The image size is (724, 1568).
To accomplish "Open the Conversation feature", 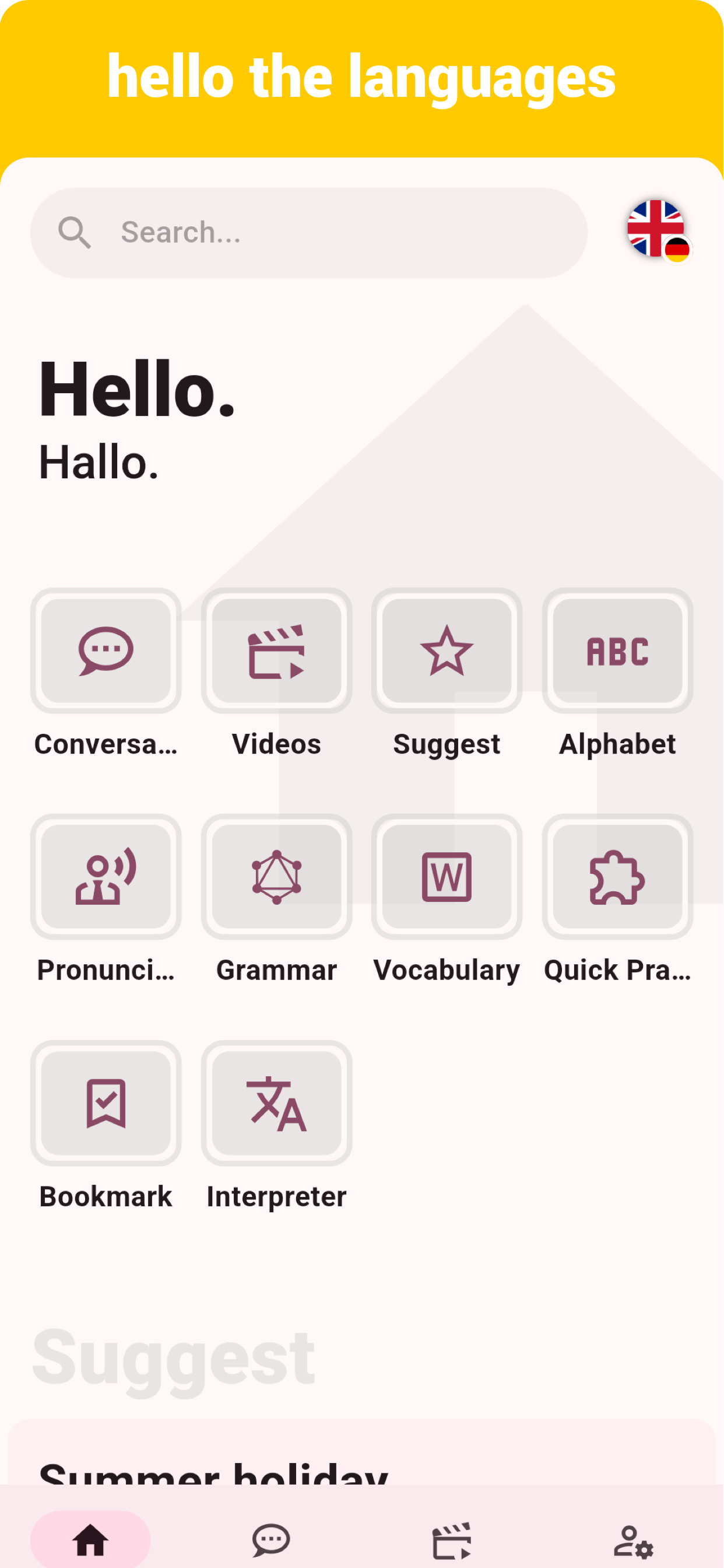I will tap(106, 653).
